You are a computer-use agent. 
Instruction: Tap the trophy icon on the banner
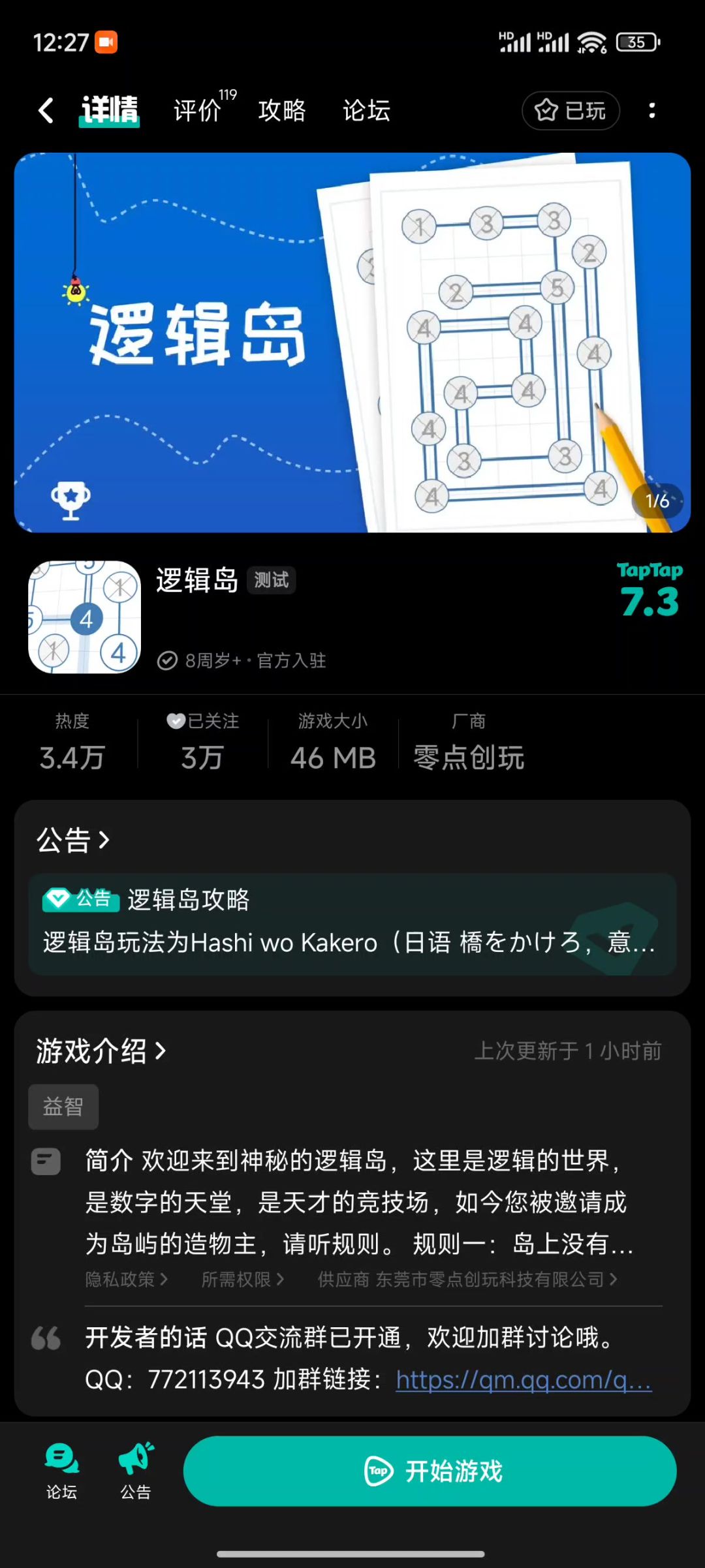tap(70, 500)
